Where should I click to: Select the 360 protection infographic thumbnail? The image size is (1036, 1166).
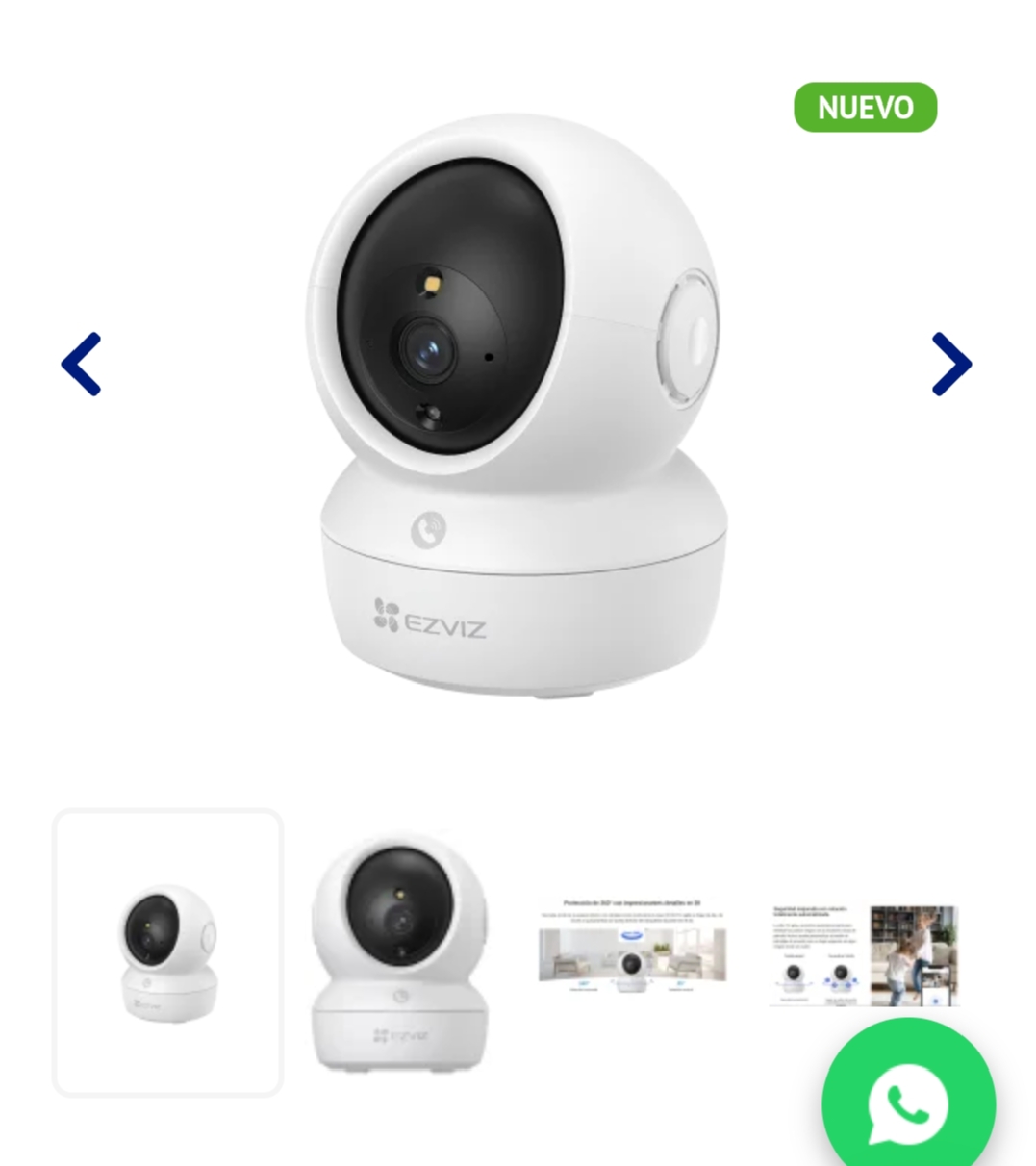point(632,952)
